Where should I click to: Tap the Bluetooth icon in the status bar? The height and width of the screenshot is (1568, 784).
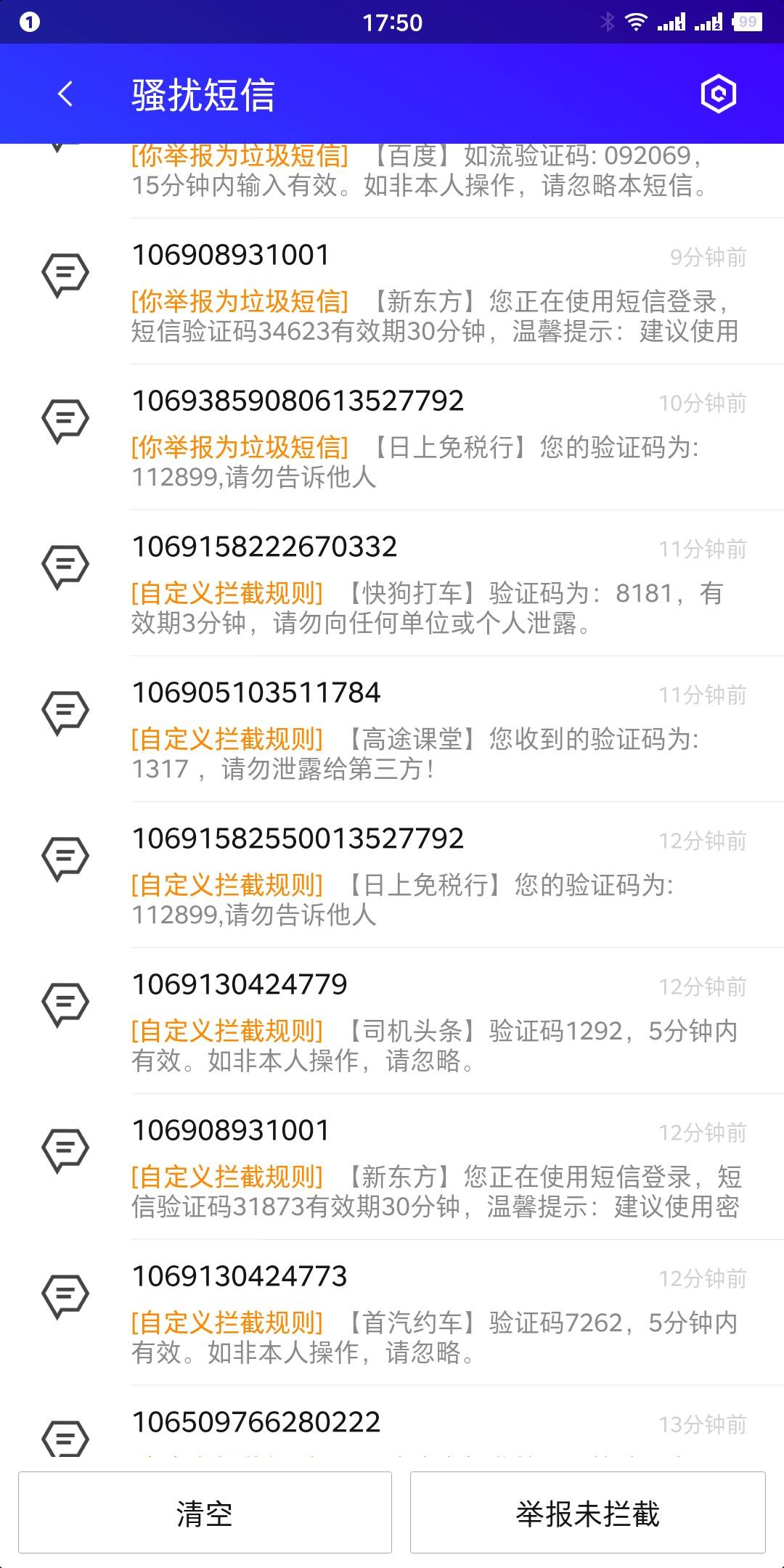click(607, 22)
